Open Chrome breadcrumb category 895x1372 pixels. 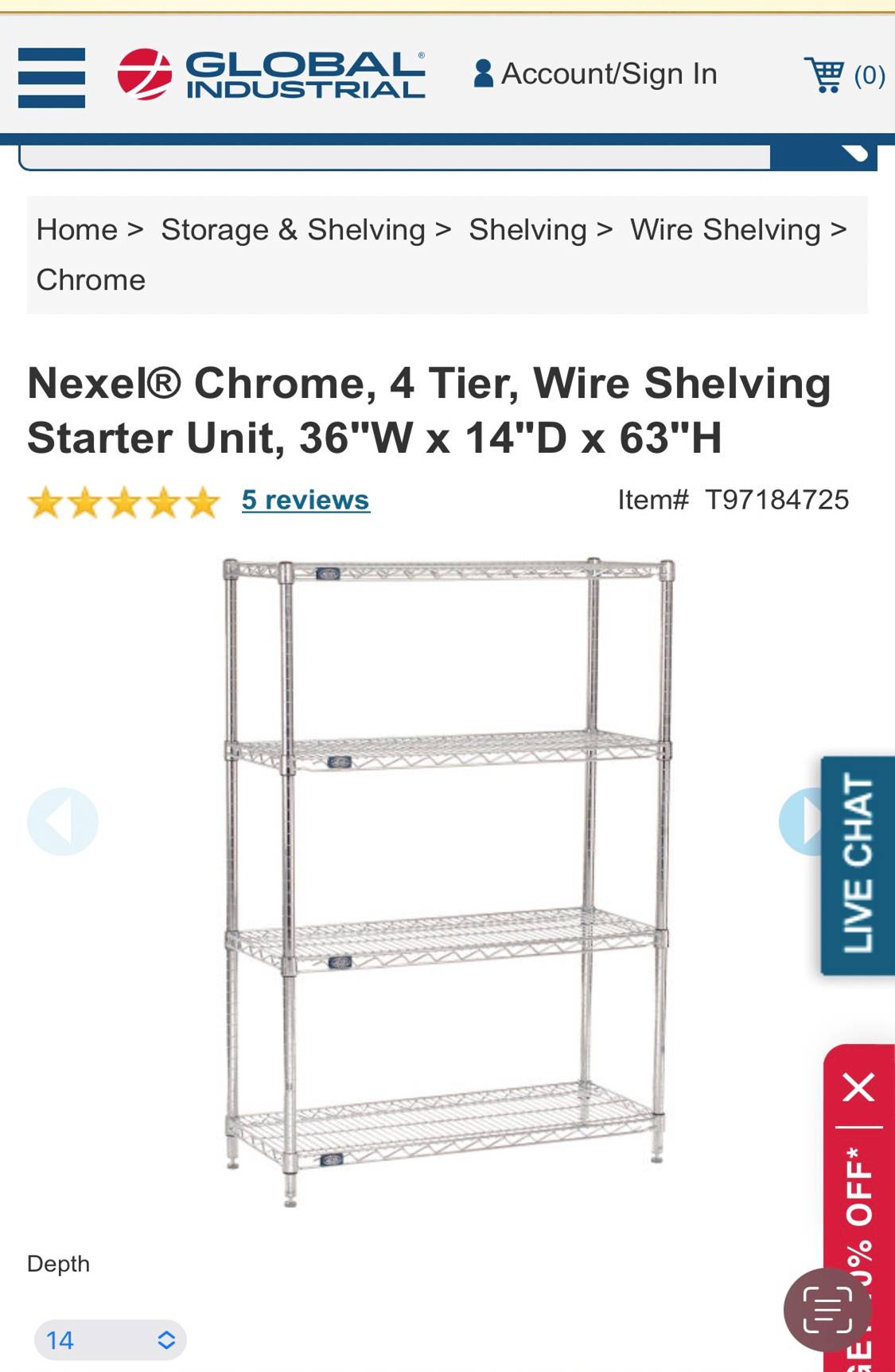[91, 280]
